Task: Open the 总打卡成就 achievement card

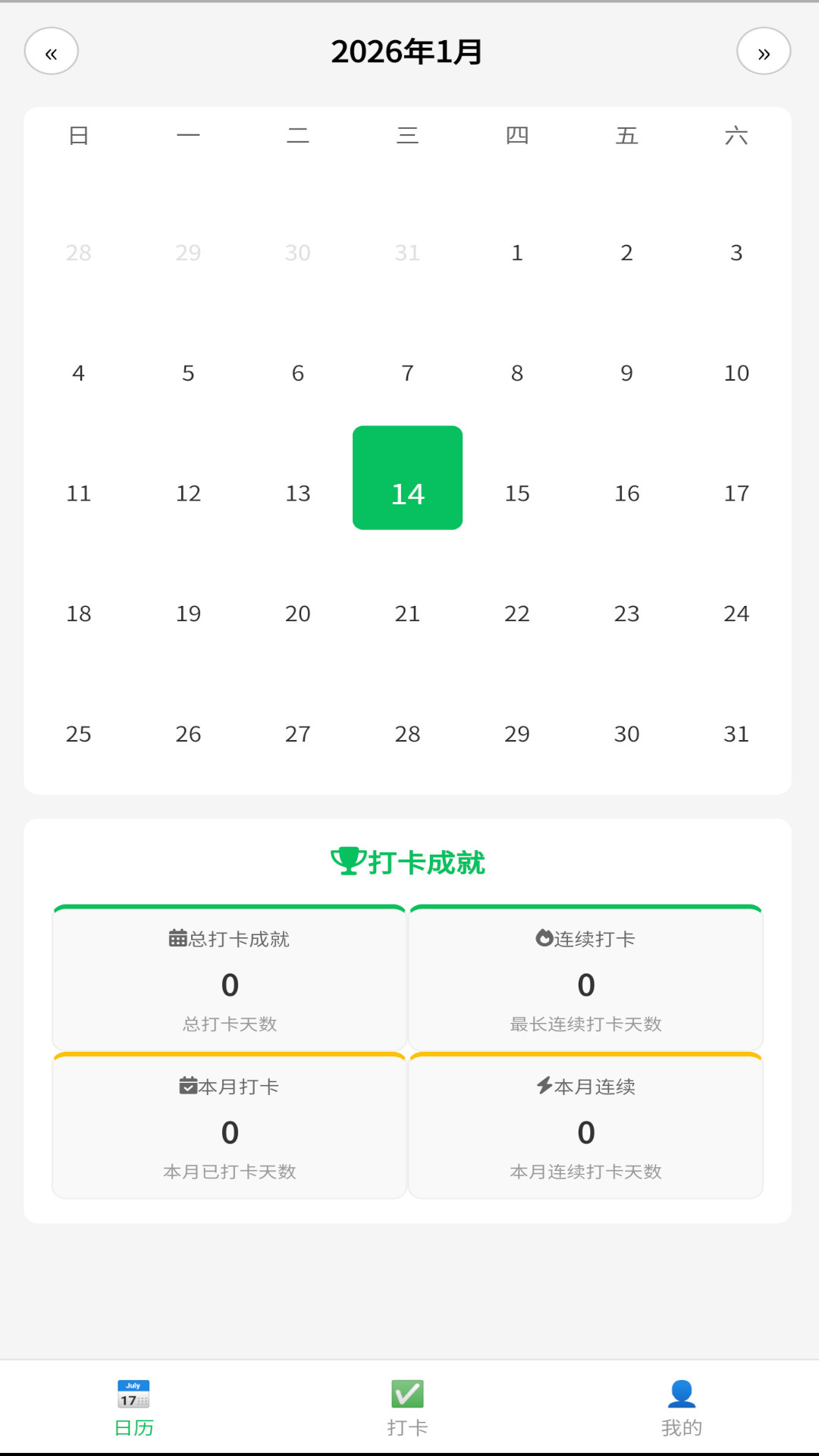Action: point(229,978)
